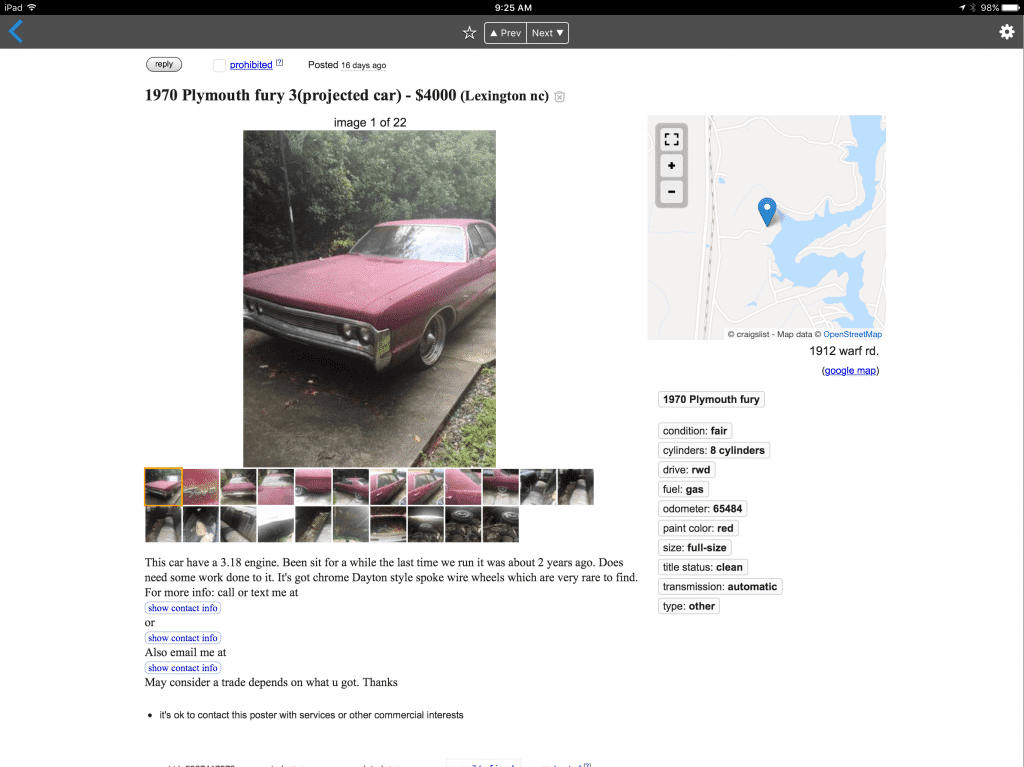
Task: Go to the previous listing
Action: pos(505,33)
